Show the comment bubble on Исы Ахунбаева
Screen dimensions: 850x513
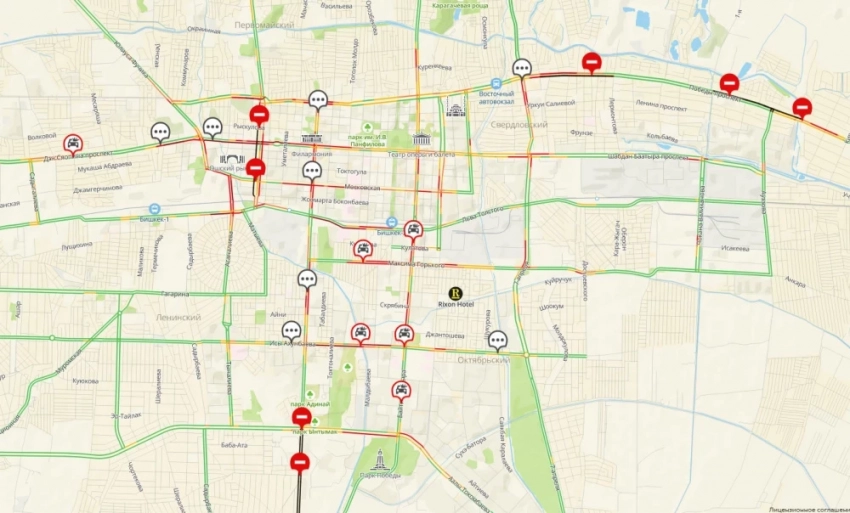pyautogui.click(x=291, y=329)
